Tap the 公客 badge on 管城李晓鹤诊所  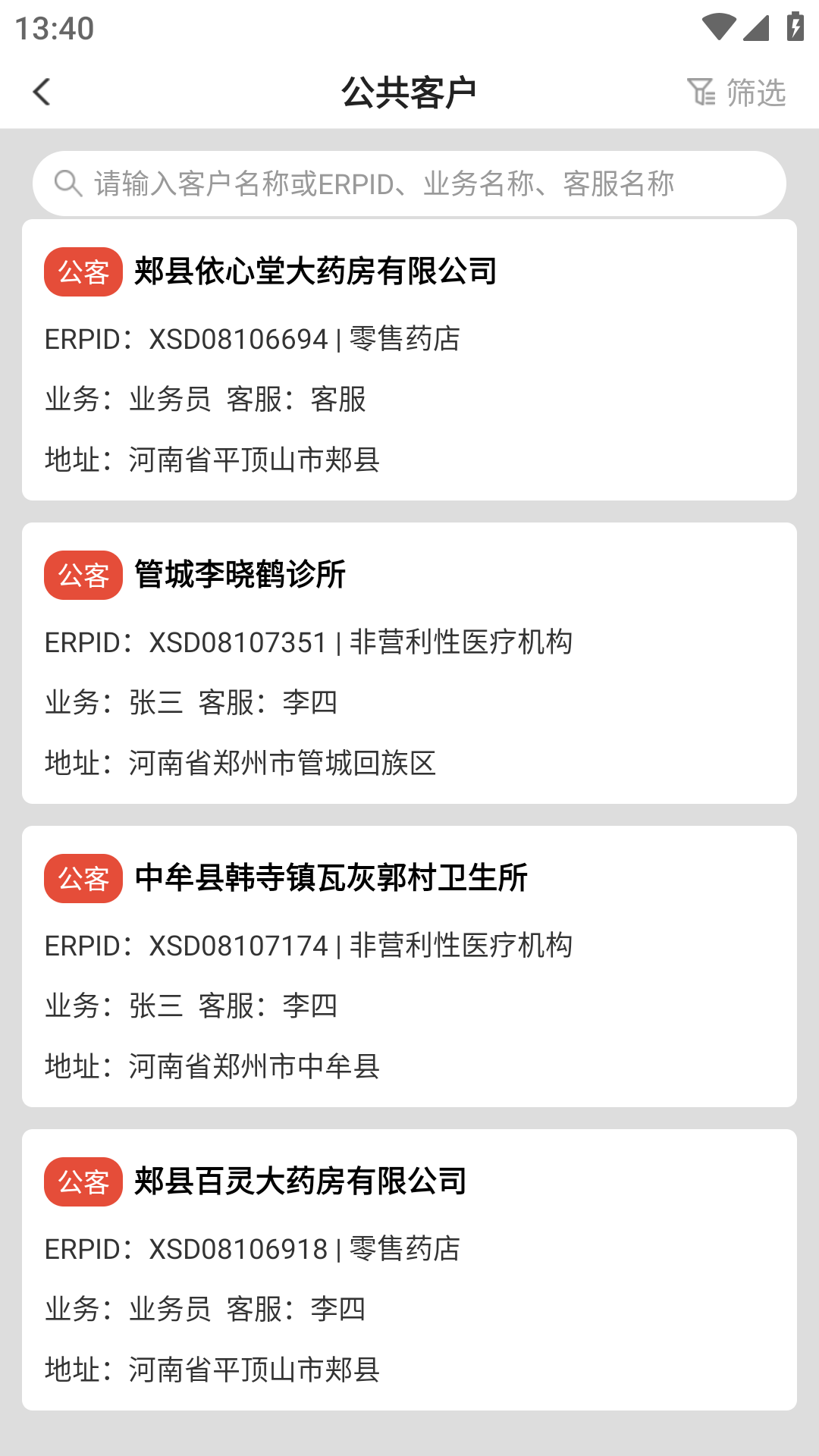(83, 576)
